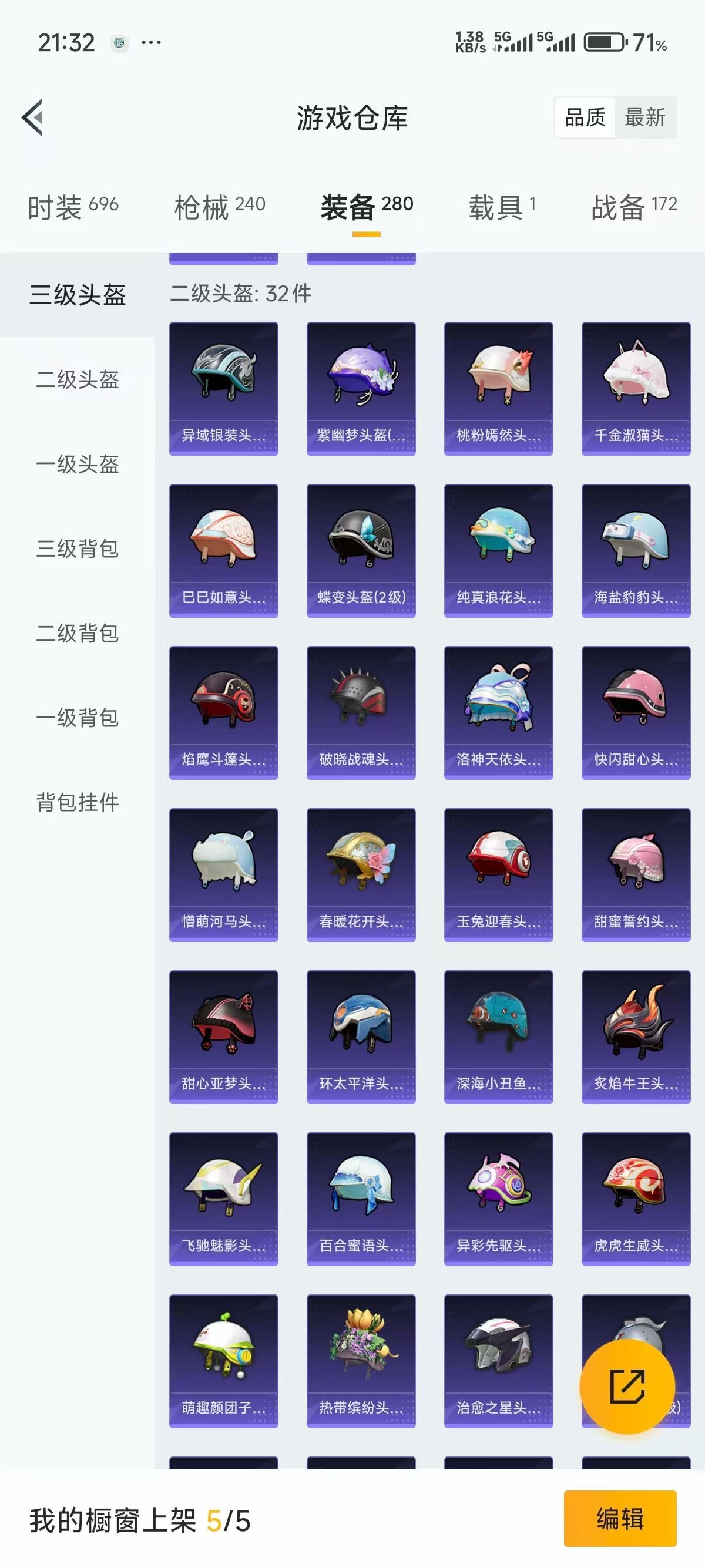Screen dimensions: 705x1568
Task: Select 二级头盔 in the side menu
Action: tap(78, 379)
